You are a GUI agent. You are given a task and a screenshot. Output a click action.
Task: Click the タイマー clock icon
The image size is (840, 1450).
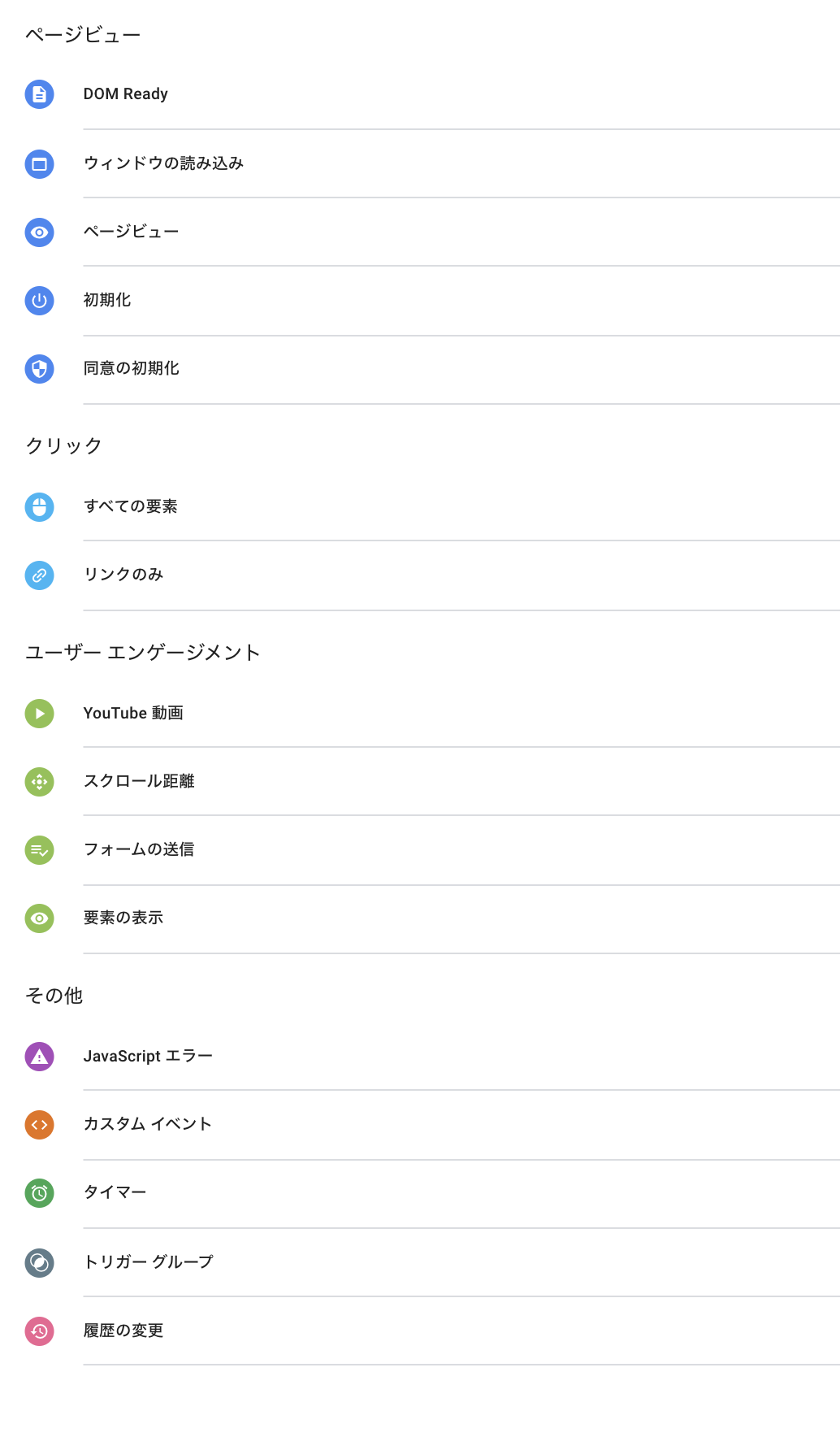pos(38,1193)
